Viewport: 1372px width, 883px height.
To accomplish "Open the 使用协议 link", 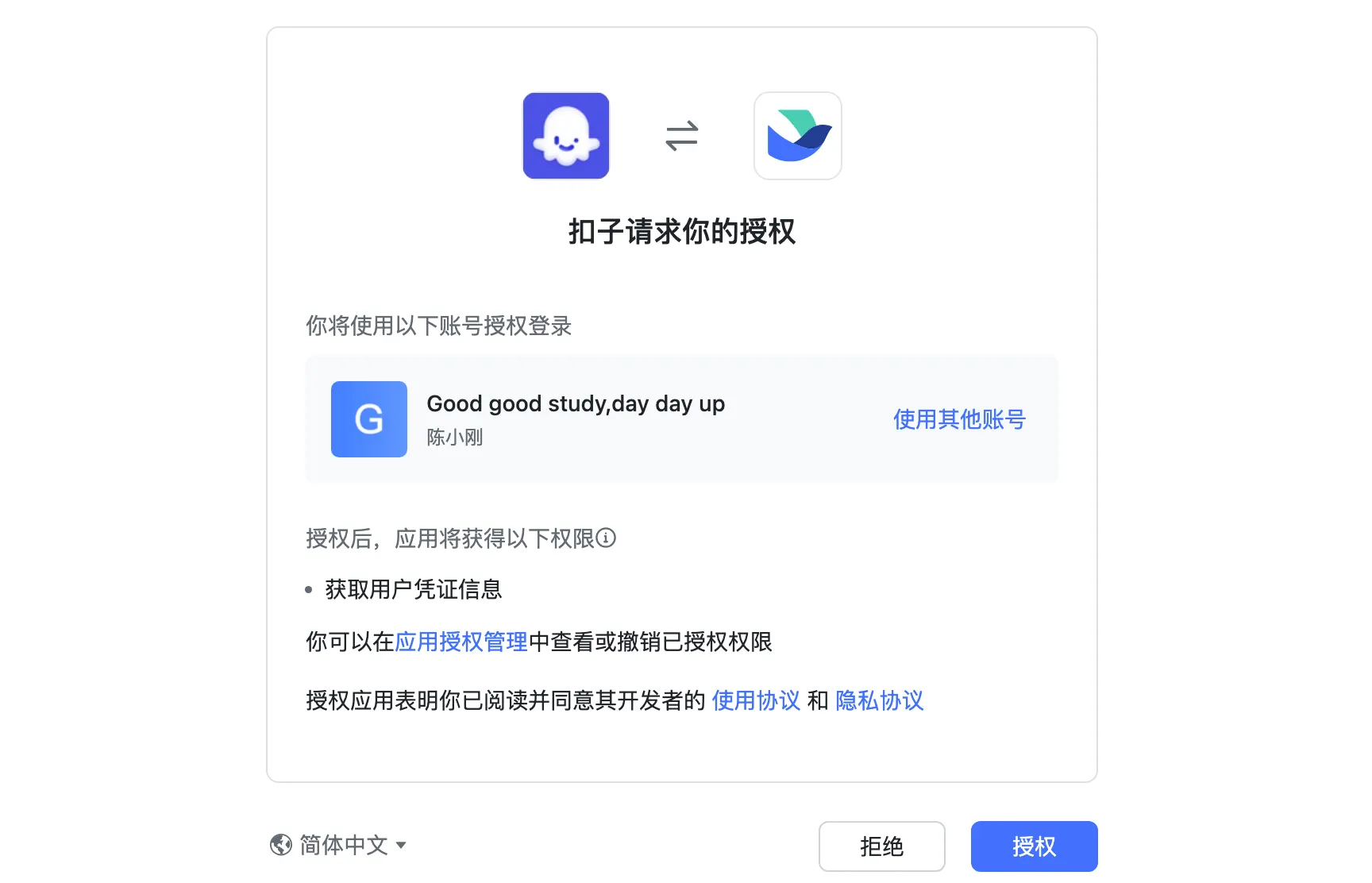I will coord(755,700).
